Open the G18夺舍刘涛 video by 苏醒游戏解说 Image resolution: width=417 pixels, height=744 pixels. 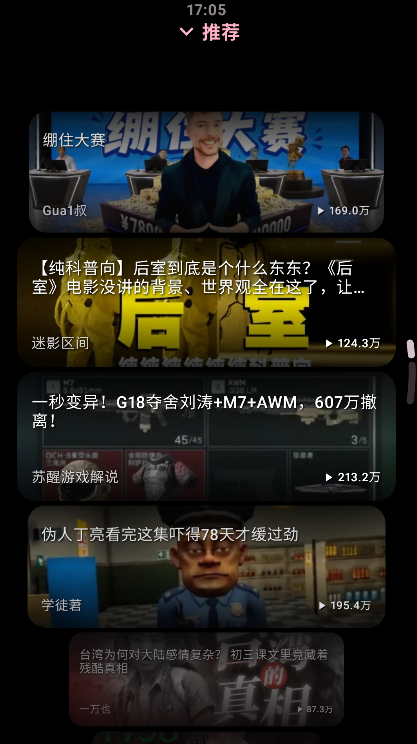point(206,436)
